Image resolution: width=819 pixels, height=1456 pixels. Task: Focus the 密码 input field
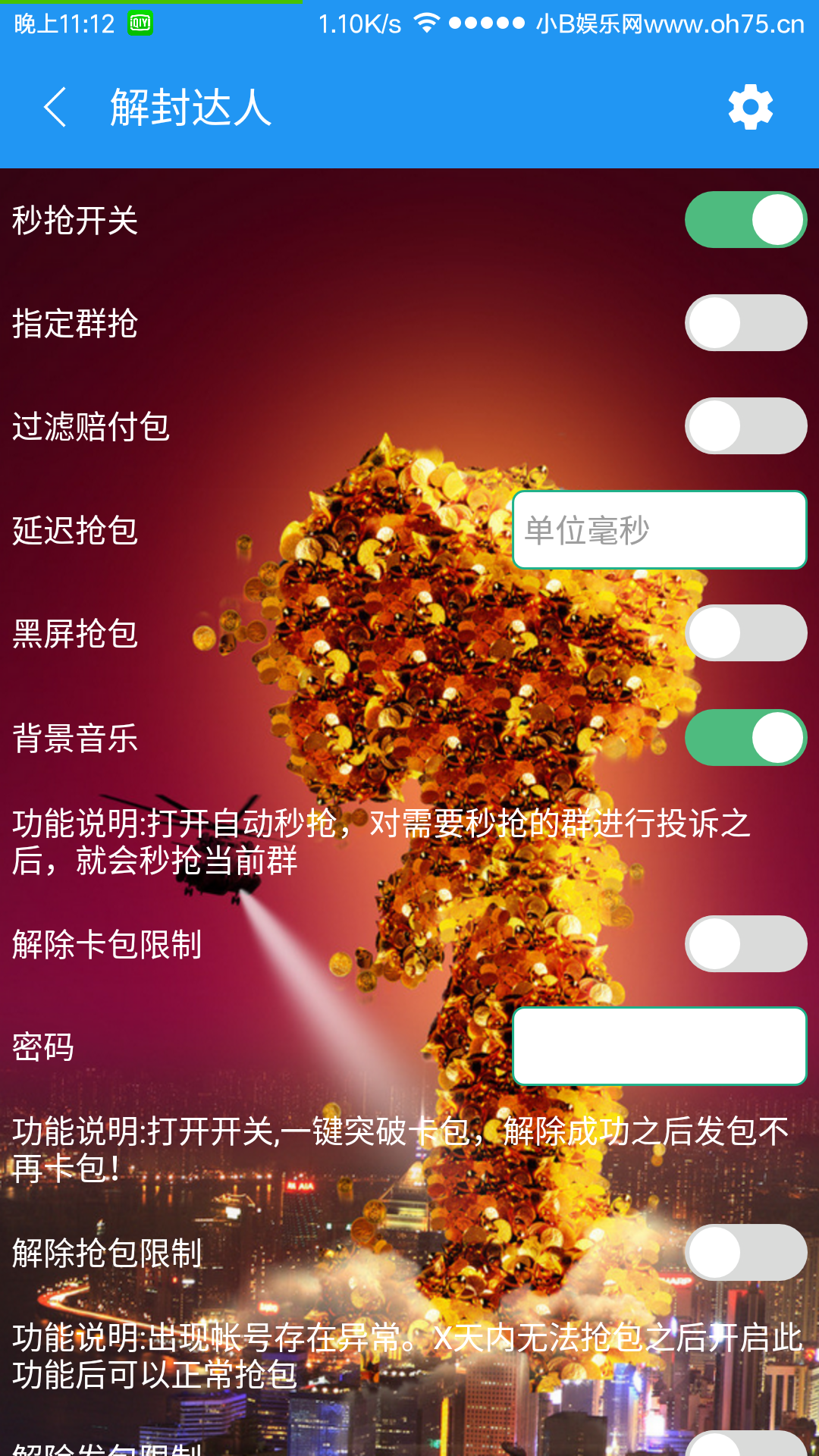point(659,1046)
